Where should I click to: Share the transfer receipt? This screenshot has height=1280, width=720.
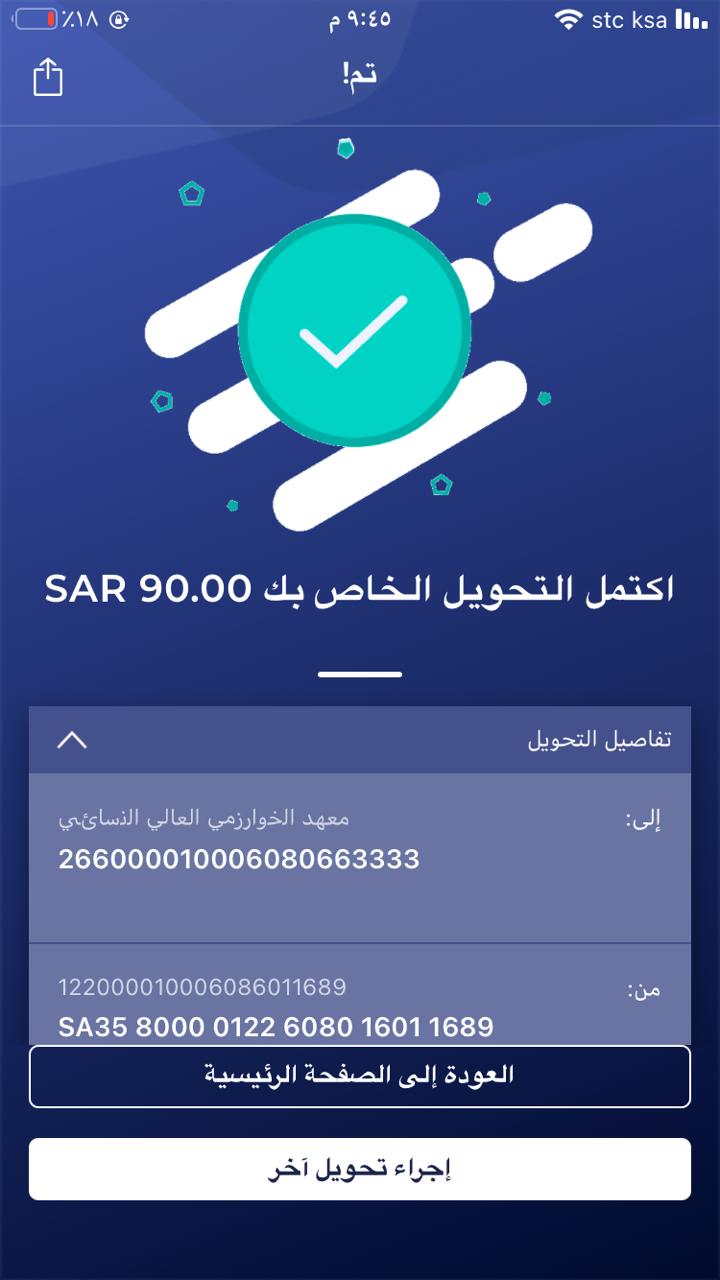coord(48,77)
